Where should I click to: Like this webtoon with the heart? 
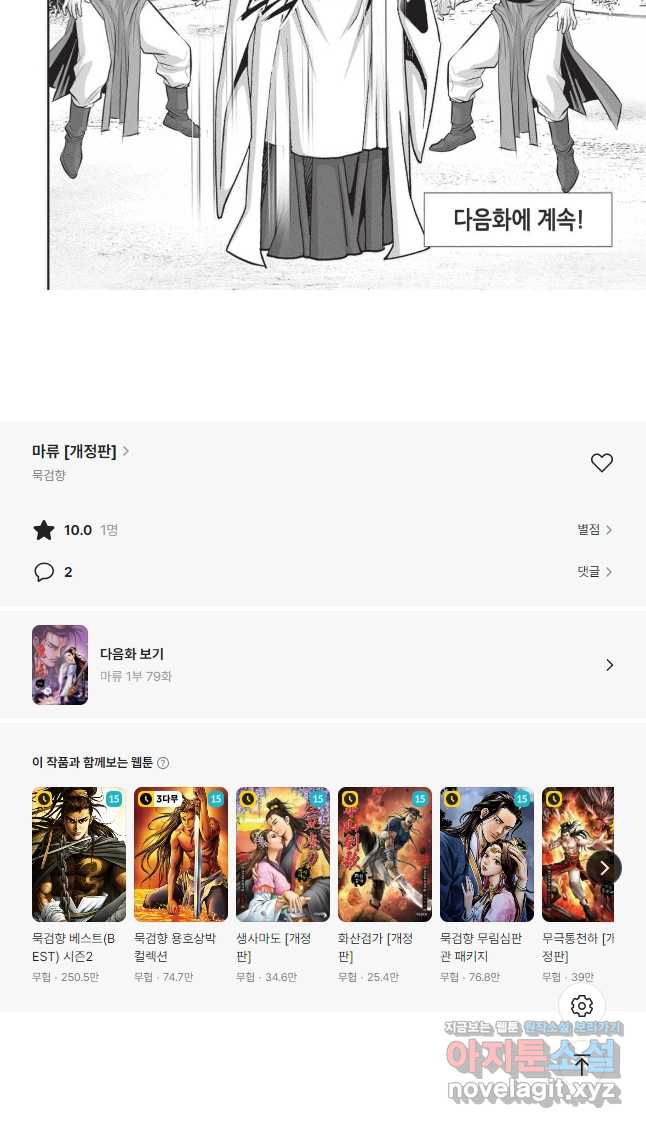point(601,463)
